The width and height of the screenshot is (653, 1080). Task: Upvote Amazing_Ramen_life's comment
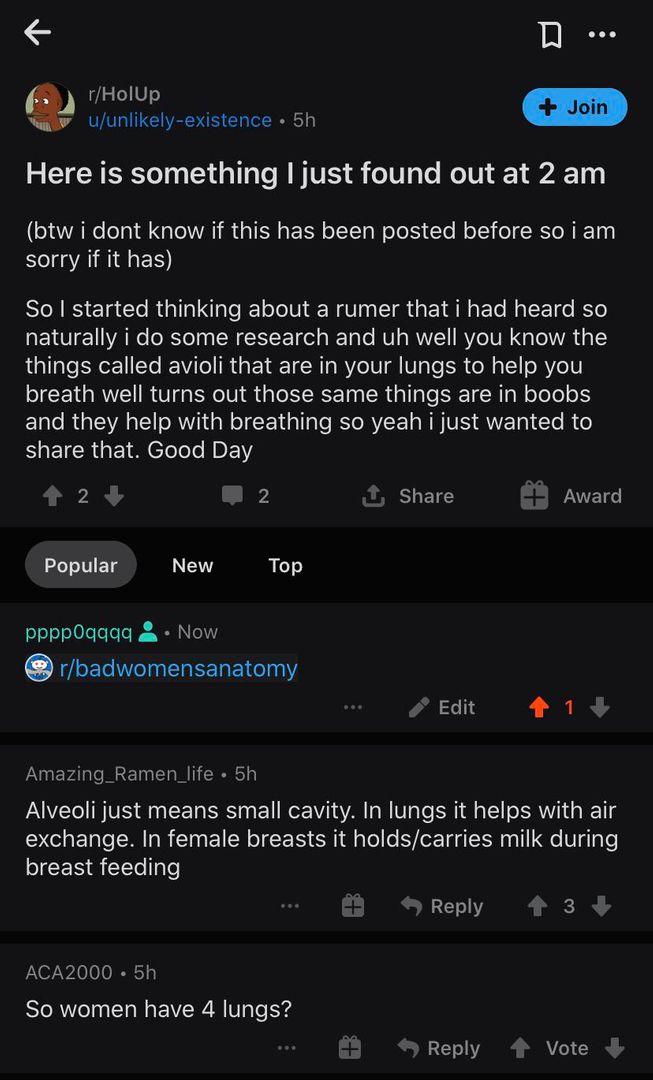click(538, 906)
